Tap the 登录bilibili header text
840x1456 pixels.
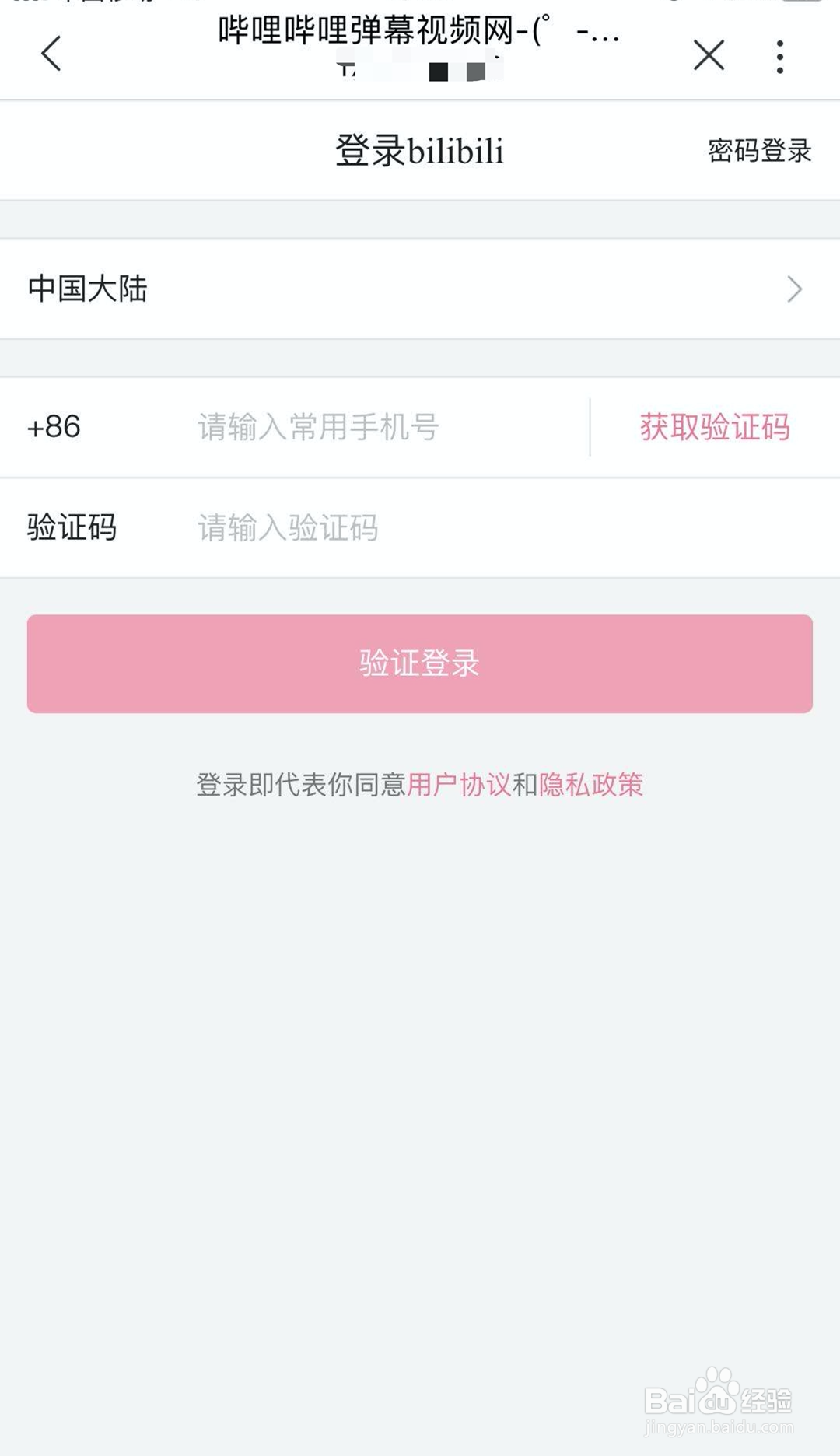(x=420, y=152)
